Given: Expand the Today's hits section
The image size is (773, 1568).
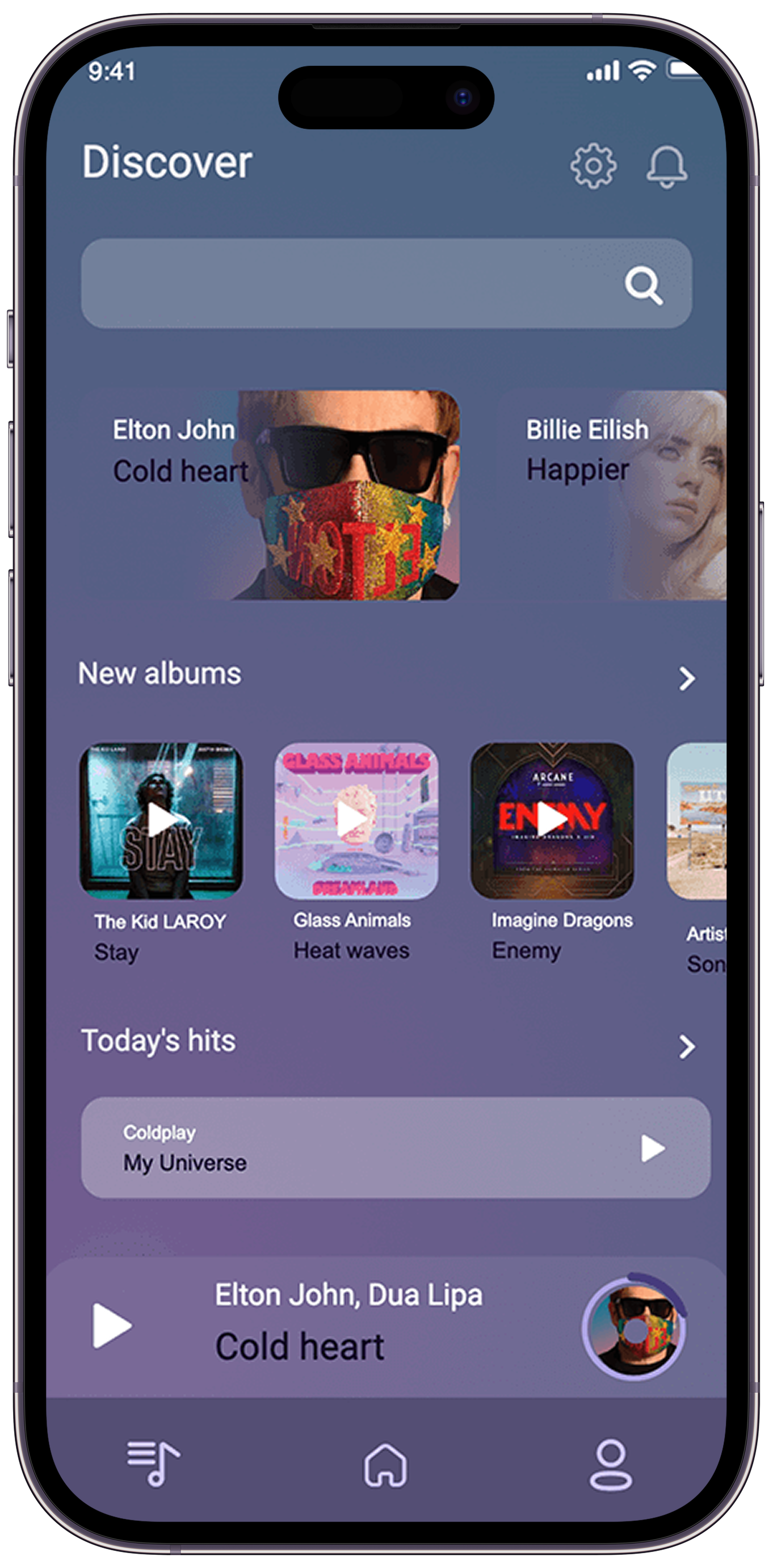Looking at the screenshot, I should click(x=687, y=1046).
